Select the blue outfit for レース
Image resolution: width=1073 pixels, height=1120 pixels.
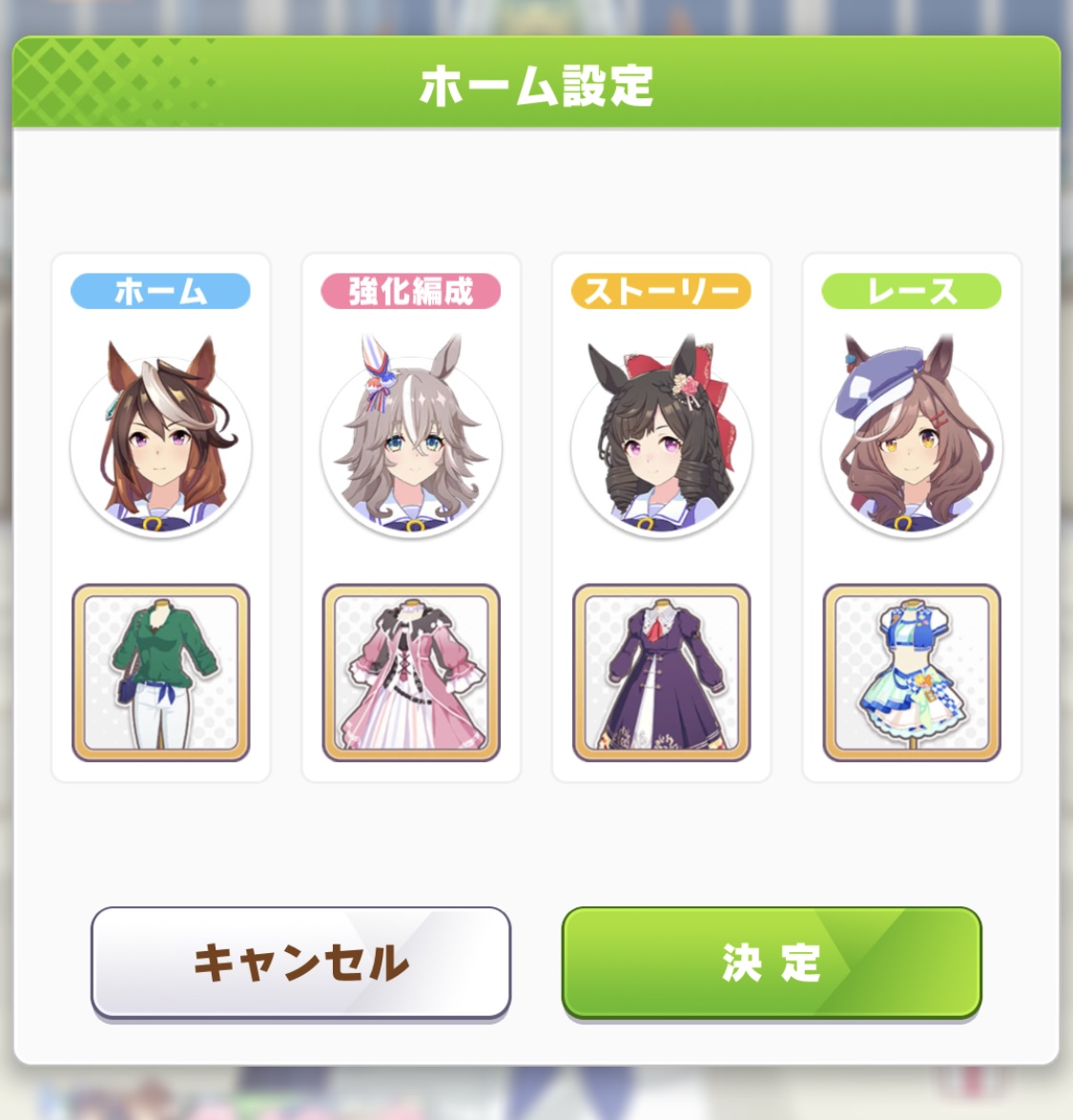pos(912,673)
